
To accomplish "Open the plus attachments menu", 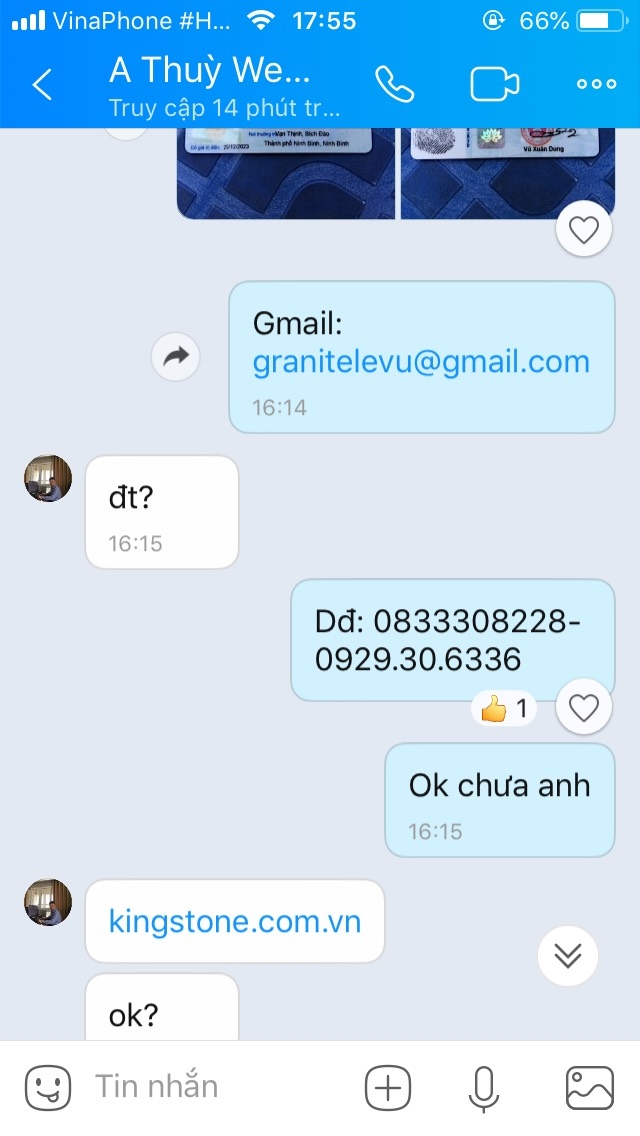I will (x=388, y=1087).
